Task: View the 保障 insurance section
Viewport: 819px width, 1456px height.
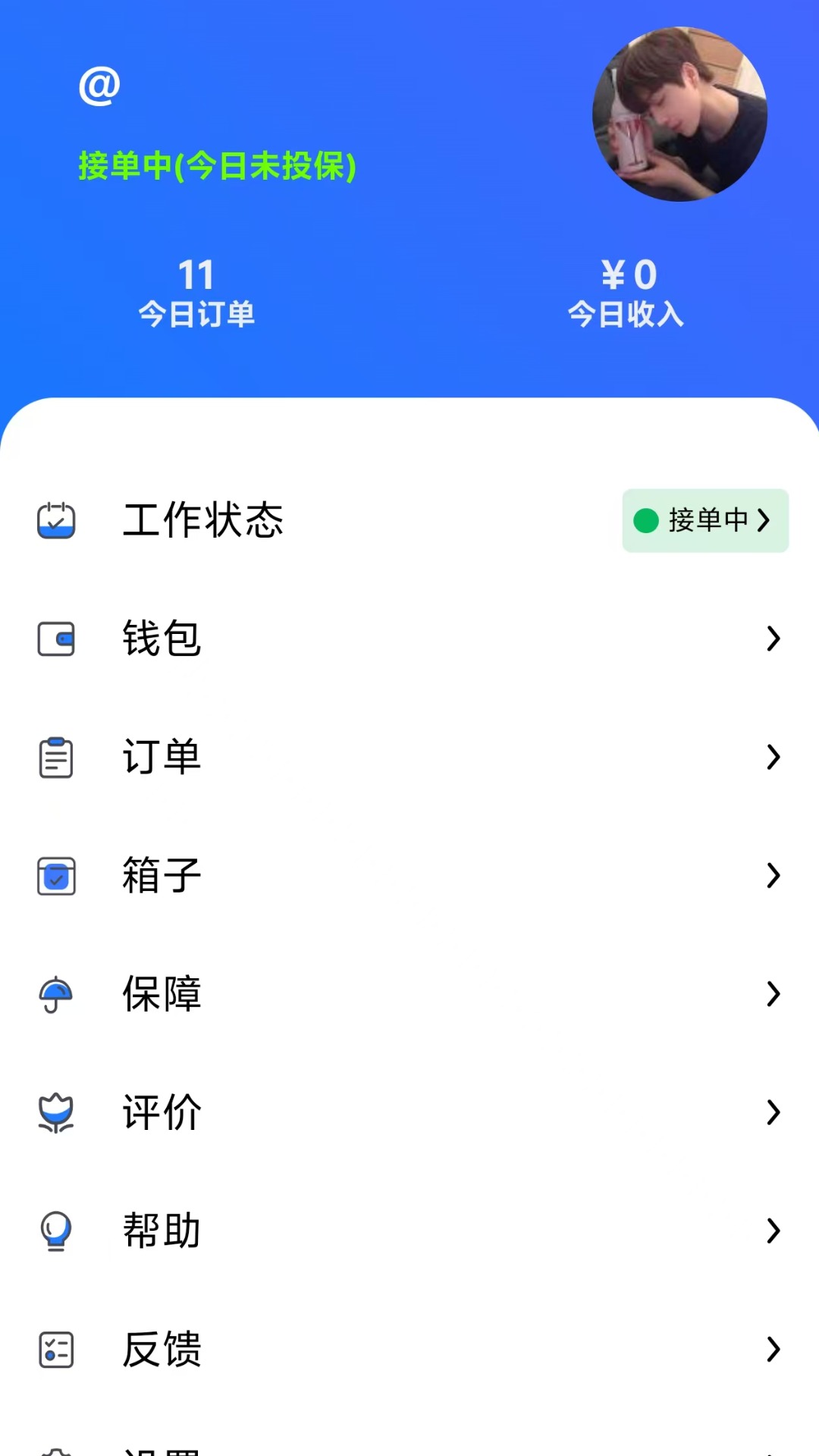Action: [409, 993]
